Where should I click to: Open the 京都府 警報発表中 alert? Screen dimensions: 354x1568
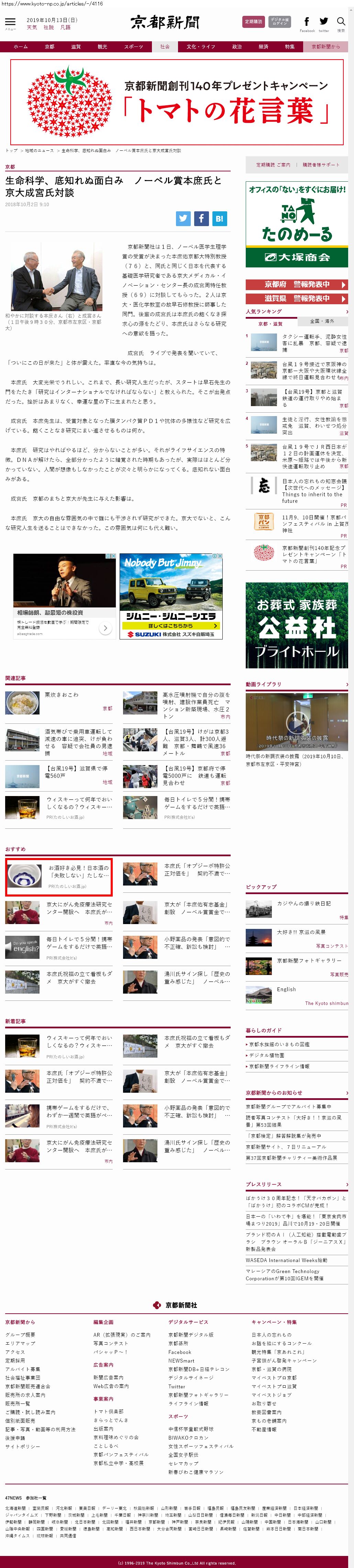coord(297,284)
